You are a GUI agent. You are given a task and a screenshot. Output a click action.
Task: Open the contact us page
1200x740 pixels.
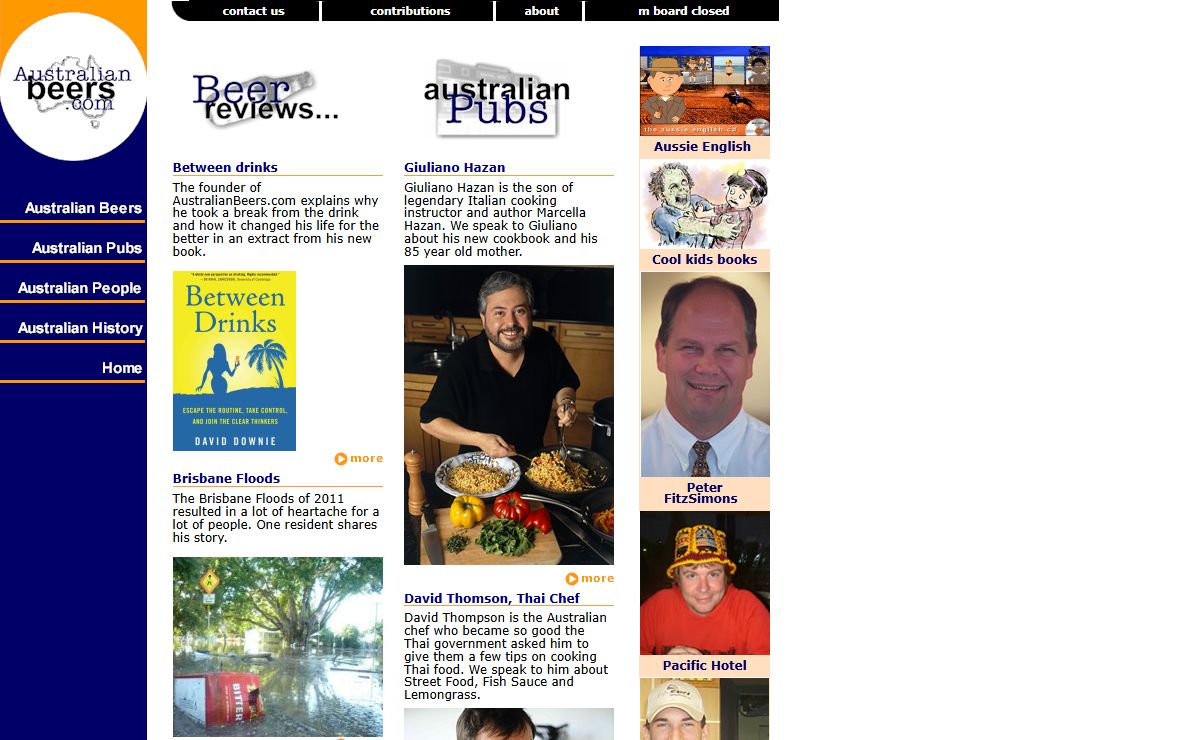click(253, 11)
